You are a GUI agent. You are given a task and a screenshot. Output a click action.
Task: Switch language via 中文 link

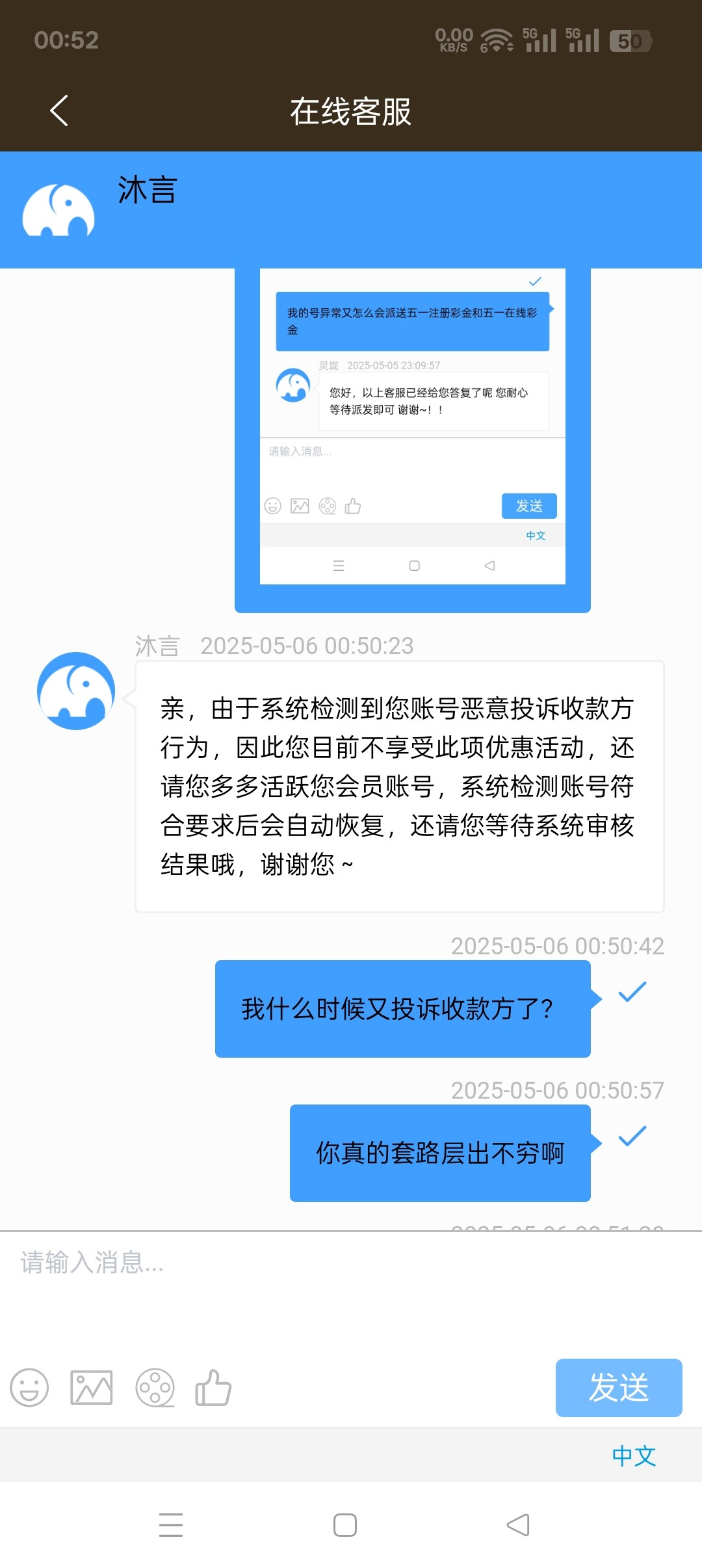(634, 1456)
